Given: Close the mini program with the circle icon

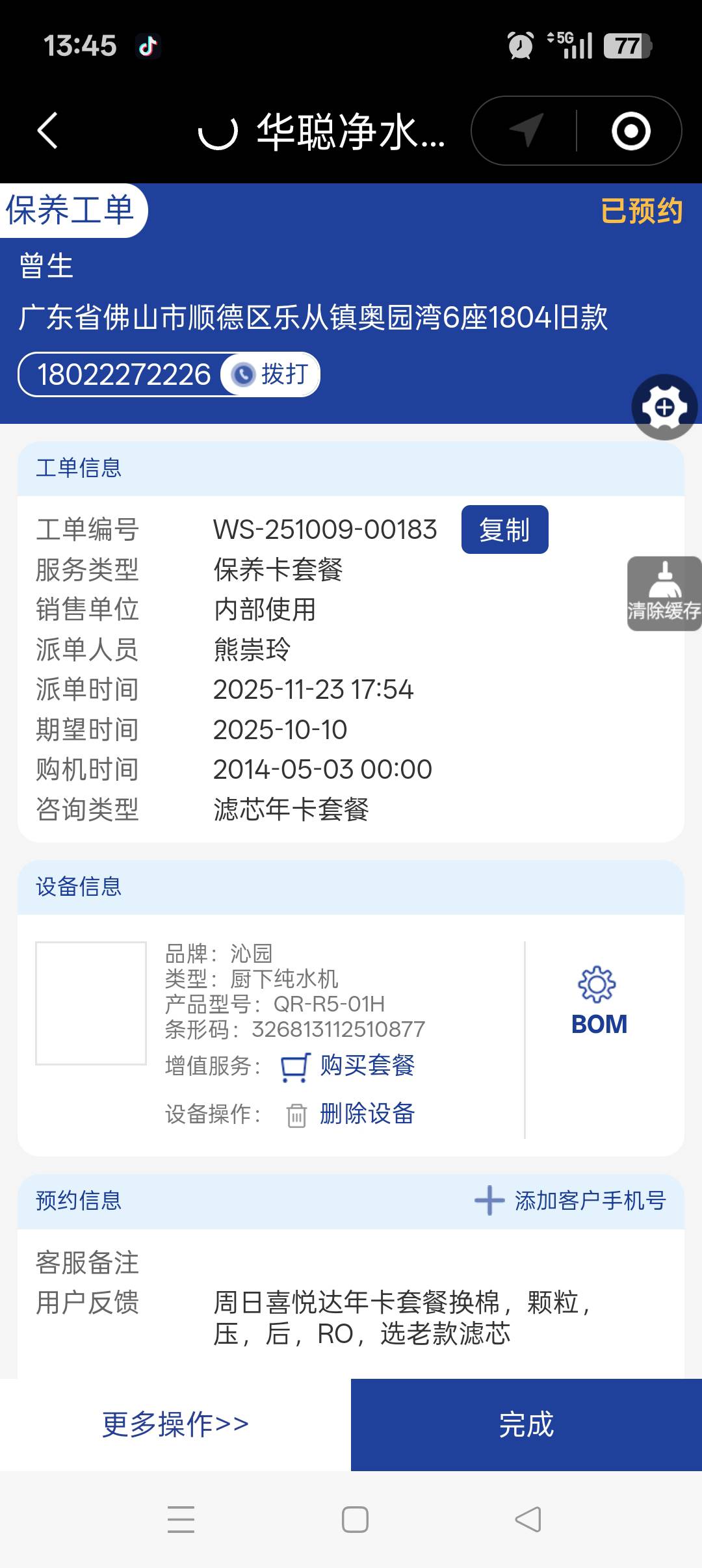Looking at the screenshot, I should click(x=630, y=131).
